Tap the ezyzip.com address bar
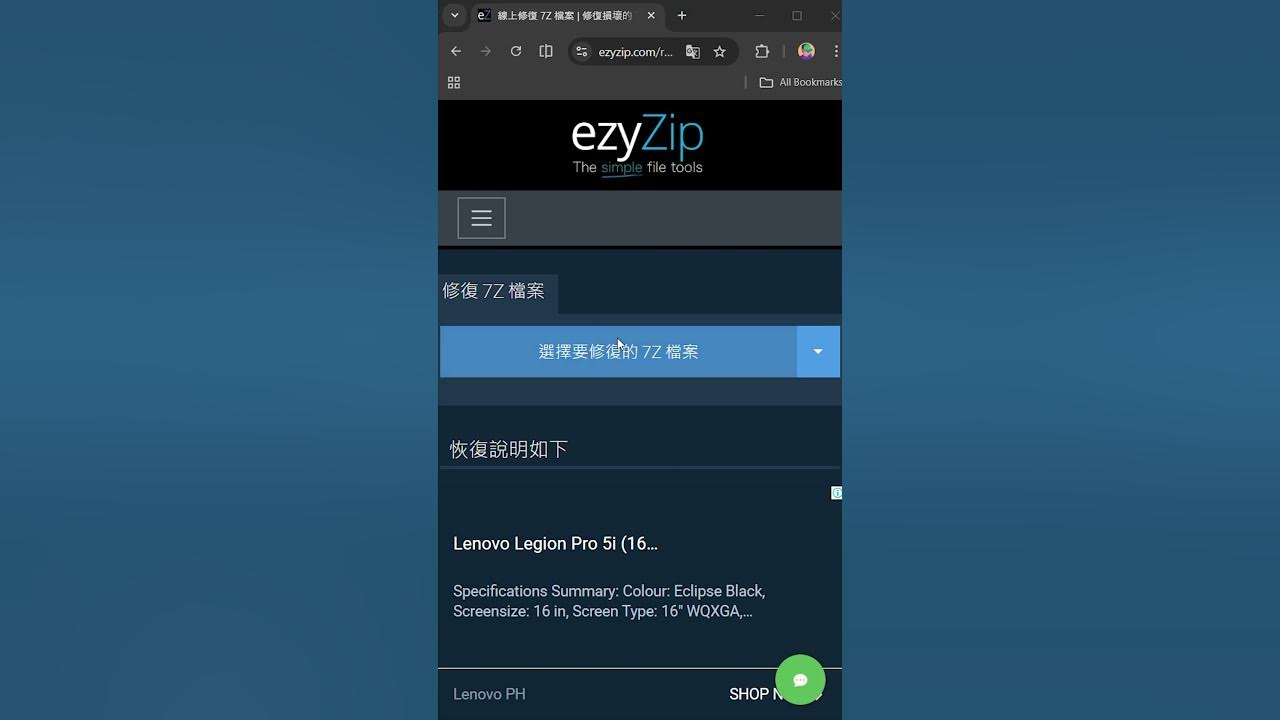 pyautogui.click(x=635, y=52)
